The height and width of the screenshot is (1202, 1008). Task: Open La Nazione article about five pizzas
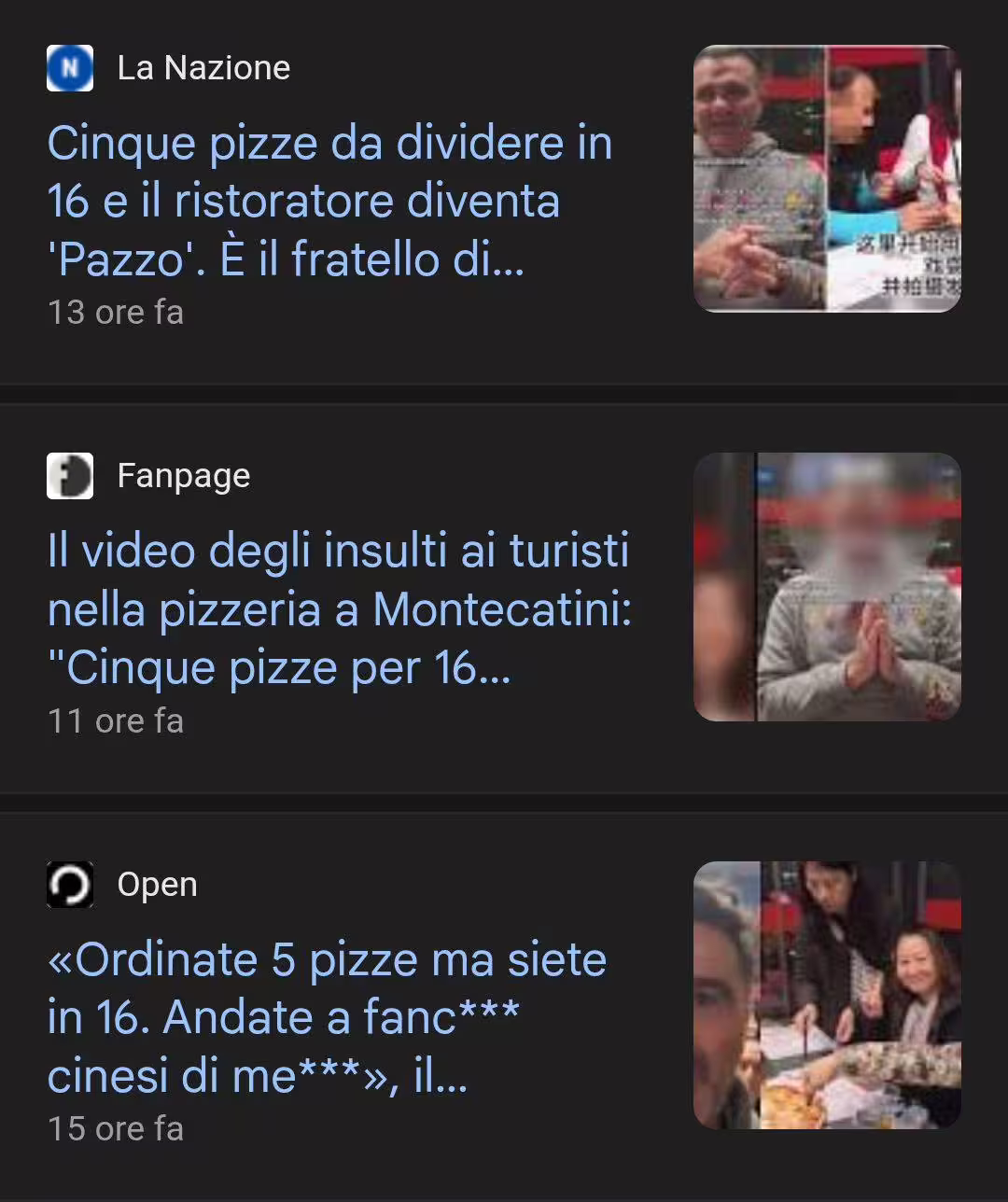click(x=329, y=202)
